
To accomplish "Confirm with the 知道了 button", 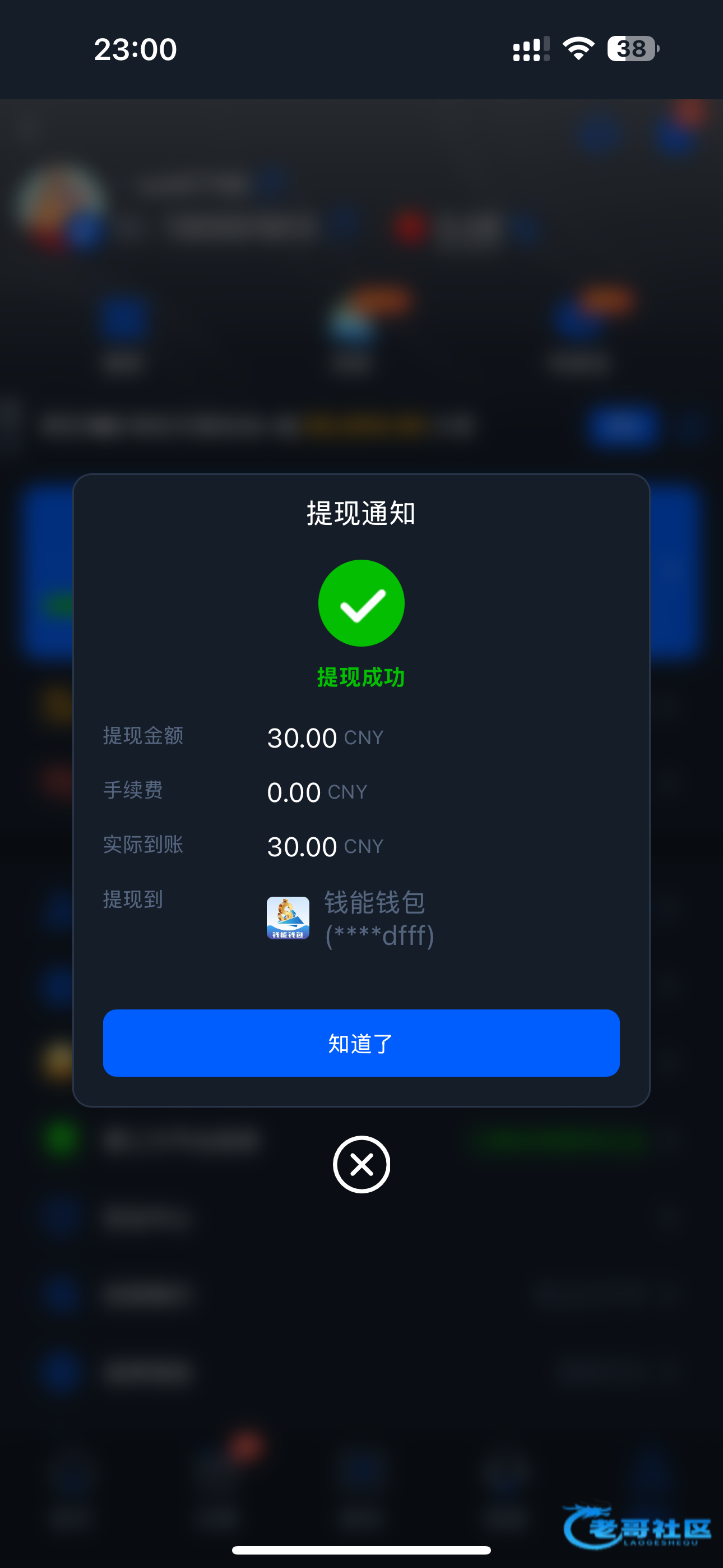I will [x=361, y=1043].
